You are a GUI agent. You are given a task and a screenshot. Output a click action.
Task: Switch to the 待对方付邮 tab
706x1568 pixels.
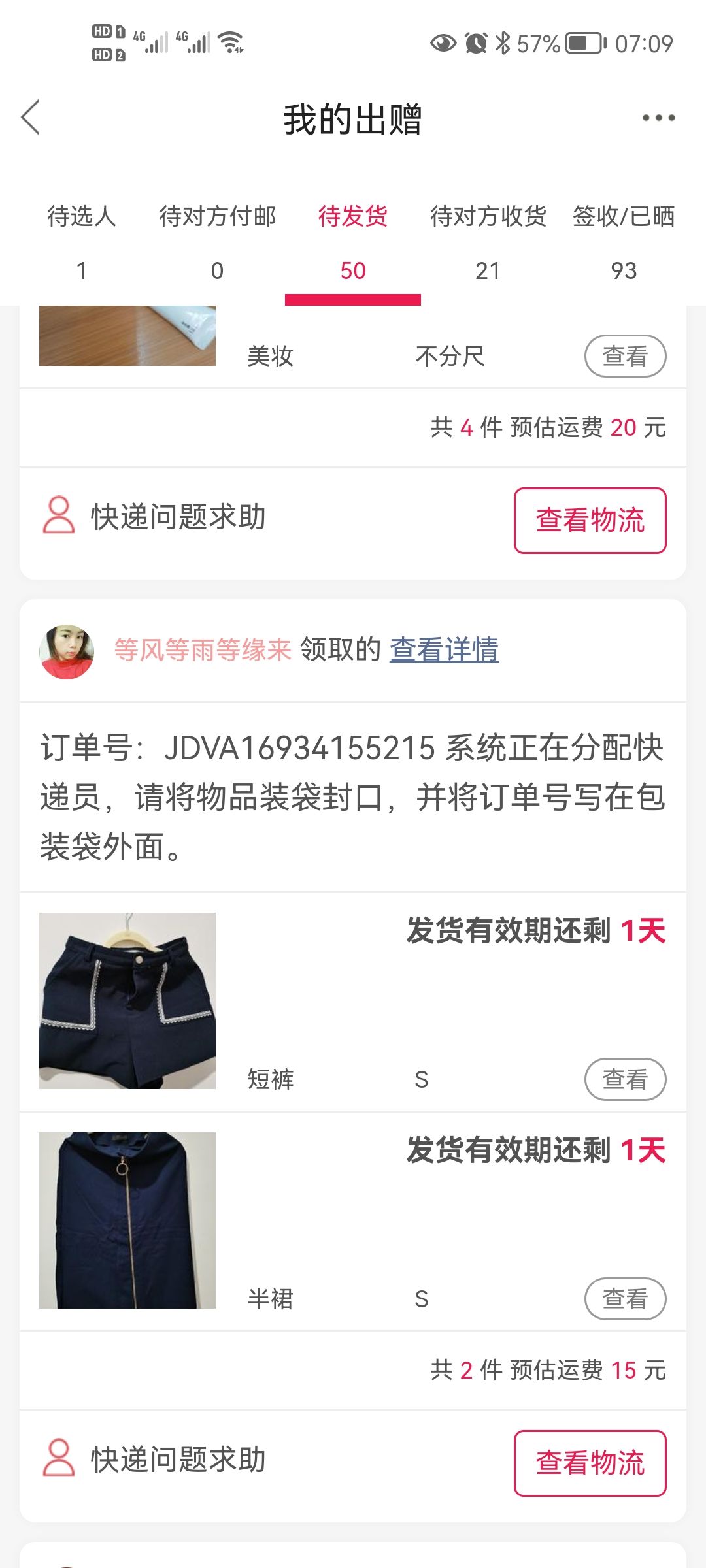(x=217, y=242)
